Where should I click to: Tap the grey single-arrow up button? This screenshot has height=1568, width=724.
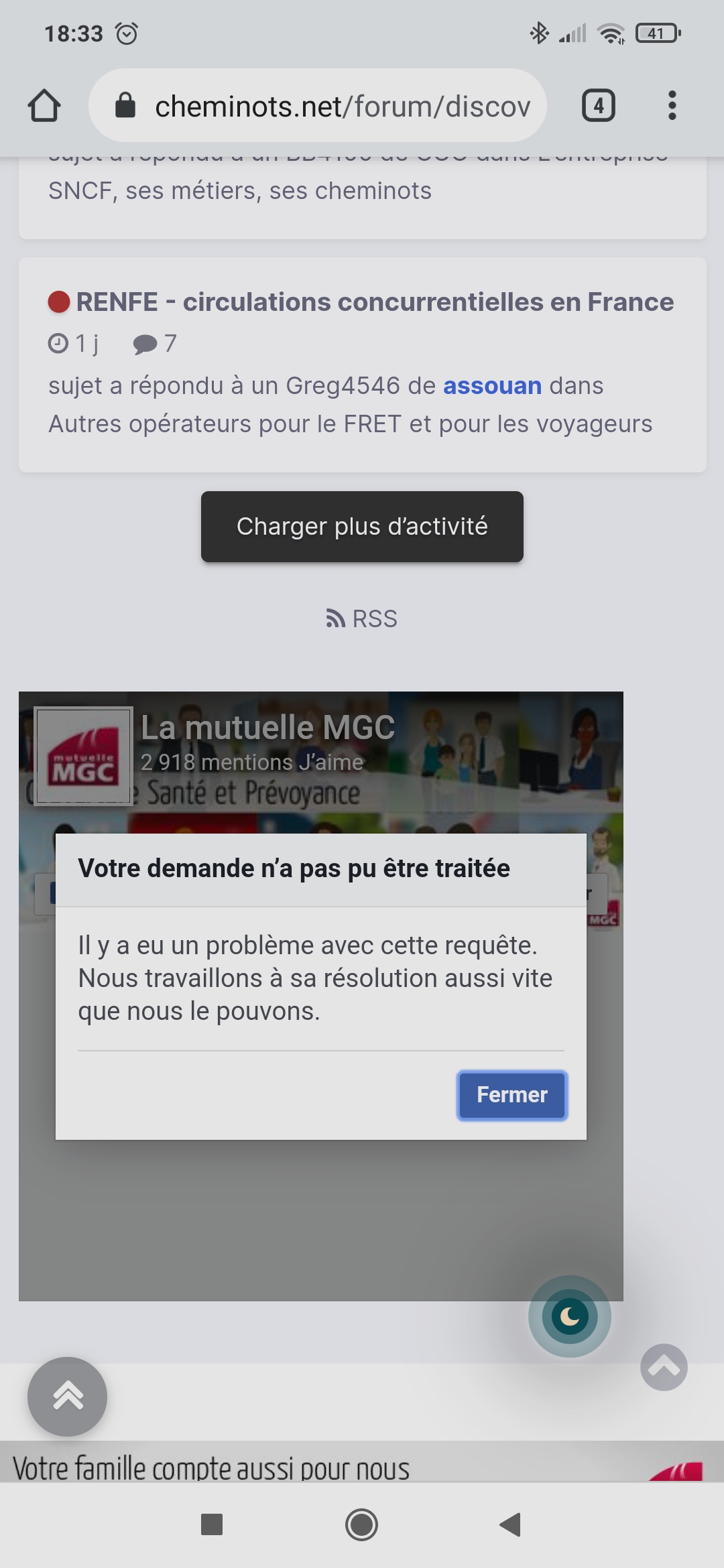tap(664, 1367)
